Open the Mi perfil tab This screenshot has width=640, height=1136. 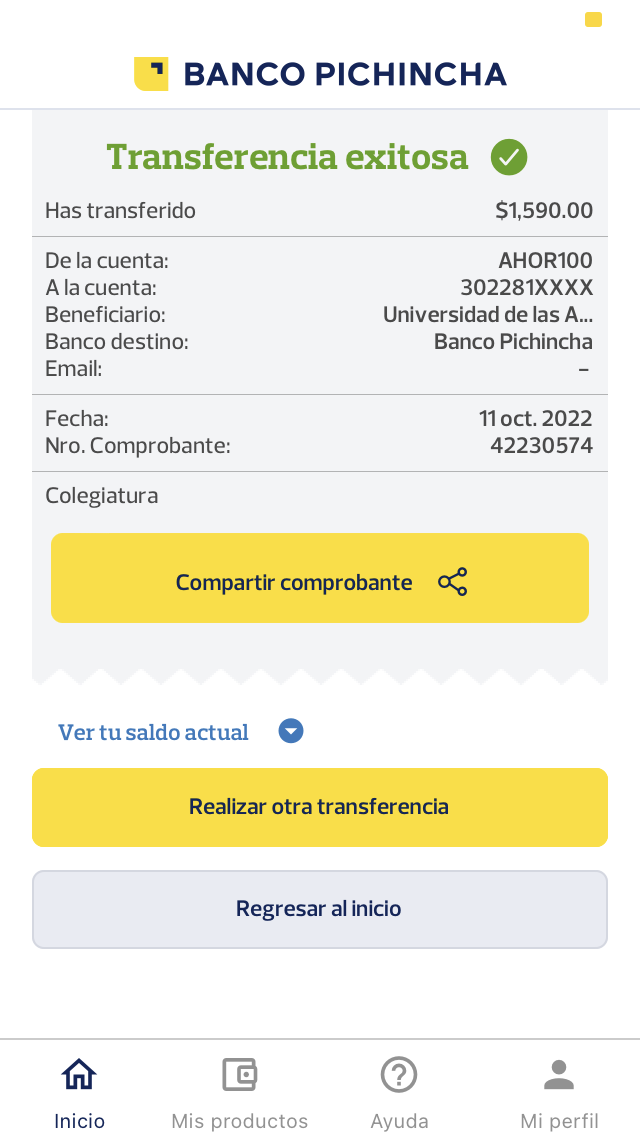click(x=559, y=1091)
